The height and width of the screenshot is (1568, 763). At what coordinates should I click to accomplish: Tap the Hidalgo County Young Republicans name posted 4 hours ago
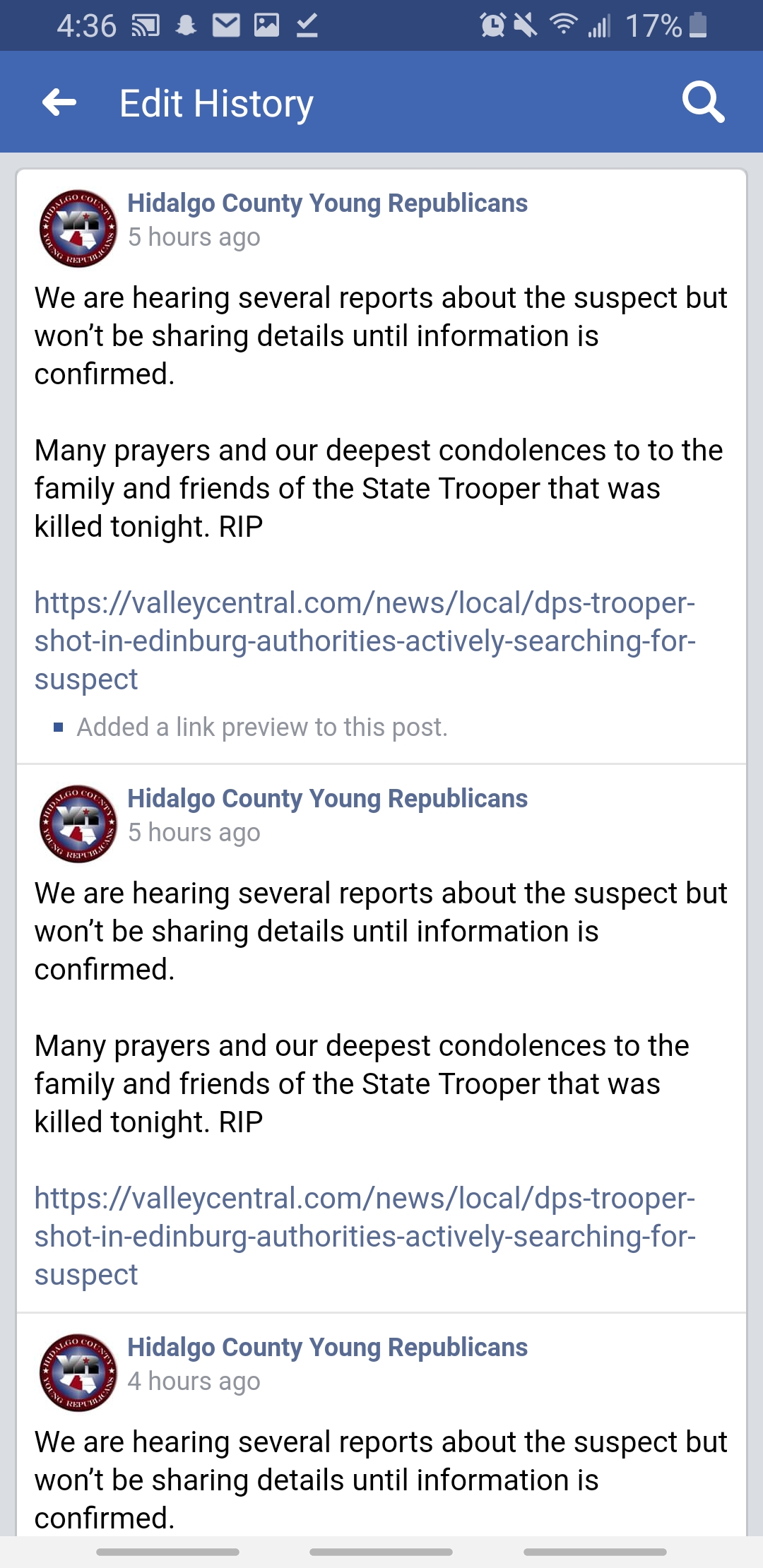click(x=327, y=1348)
